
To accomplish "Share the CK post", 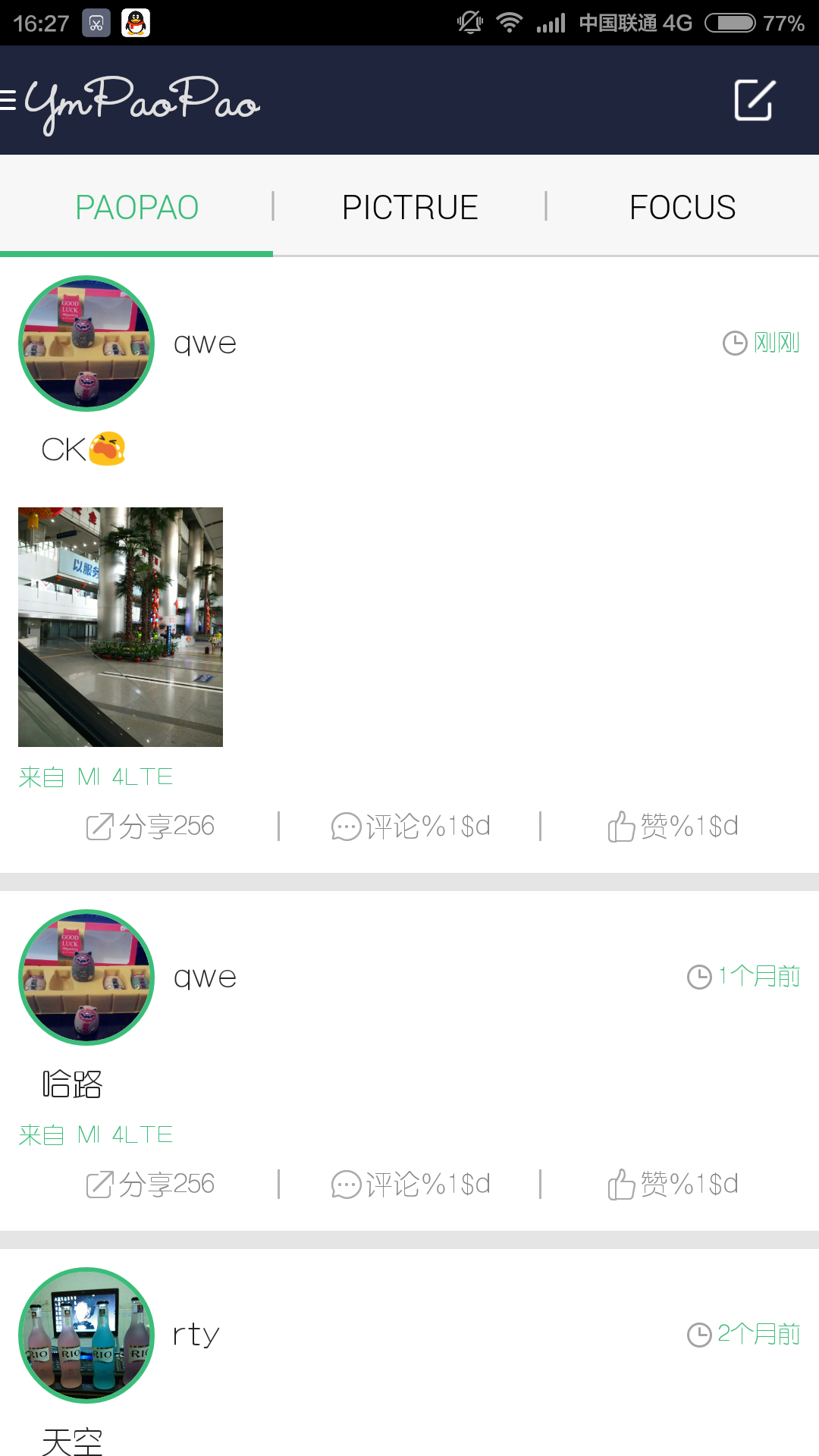I will [150, 826].
